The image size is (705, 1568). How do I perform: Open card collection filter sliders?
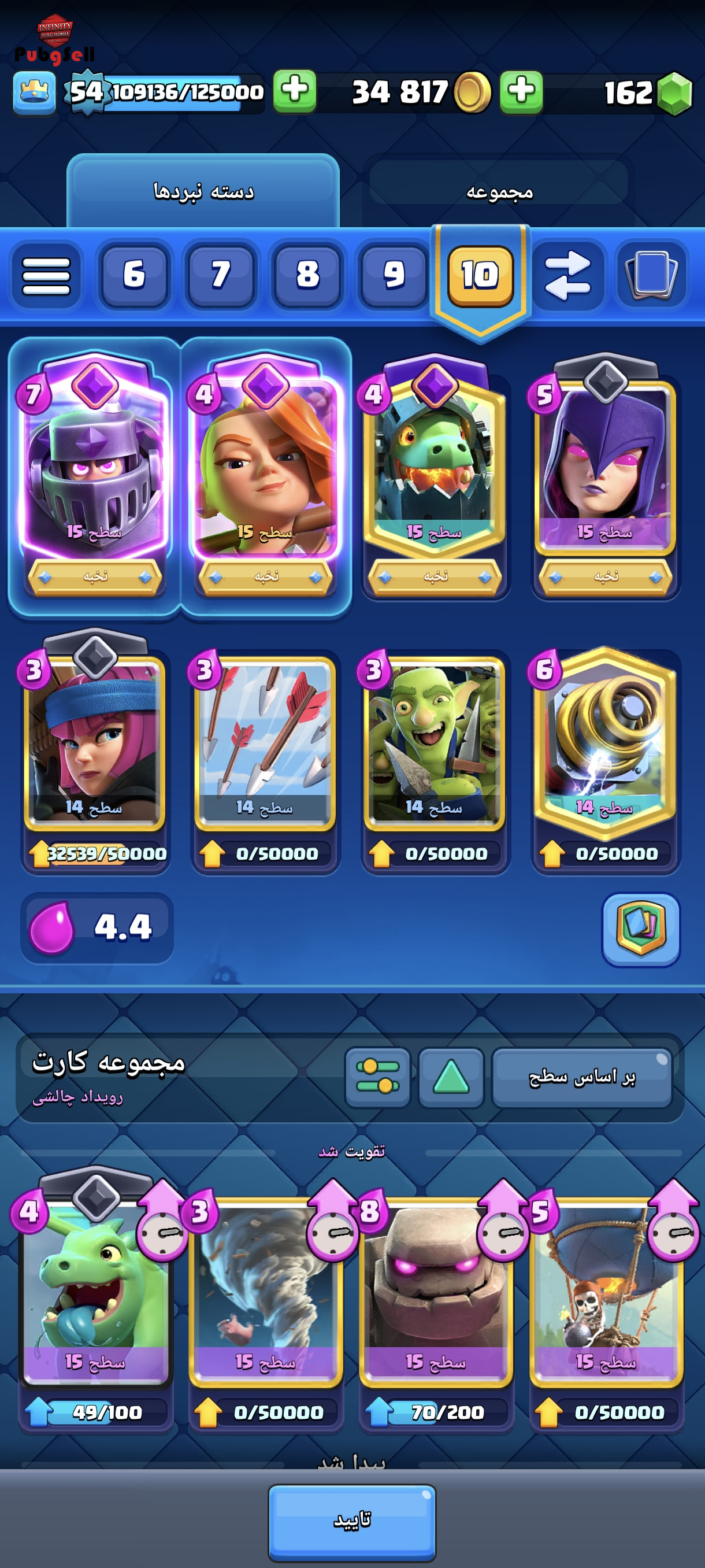click(378, 1077)
